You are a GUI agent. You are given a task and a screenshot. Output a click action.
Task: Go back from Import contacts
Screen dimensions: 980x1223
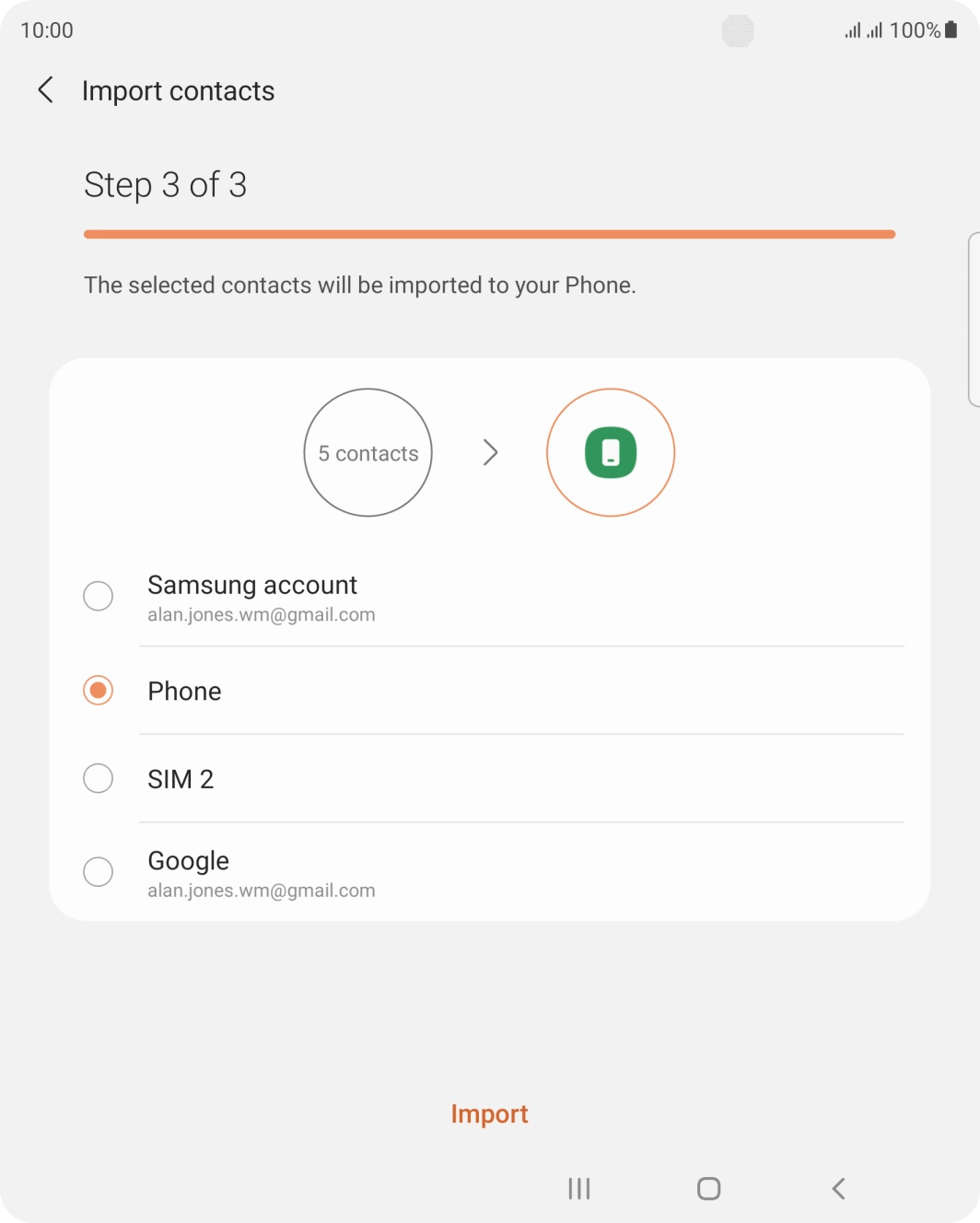click(45, 90)
